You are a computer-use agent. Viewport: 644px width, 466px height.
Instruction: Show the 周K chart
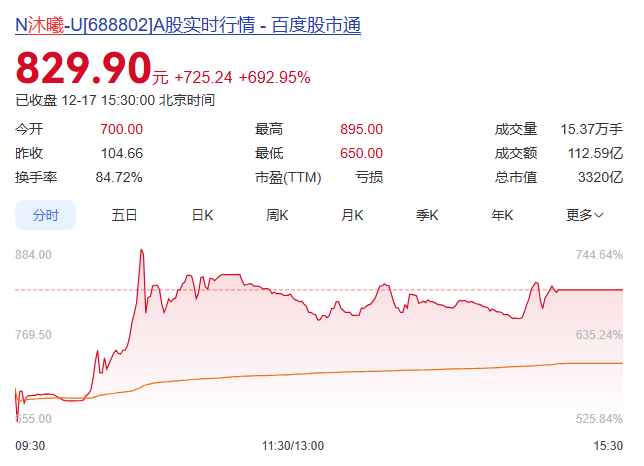277,215
